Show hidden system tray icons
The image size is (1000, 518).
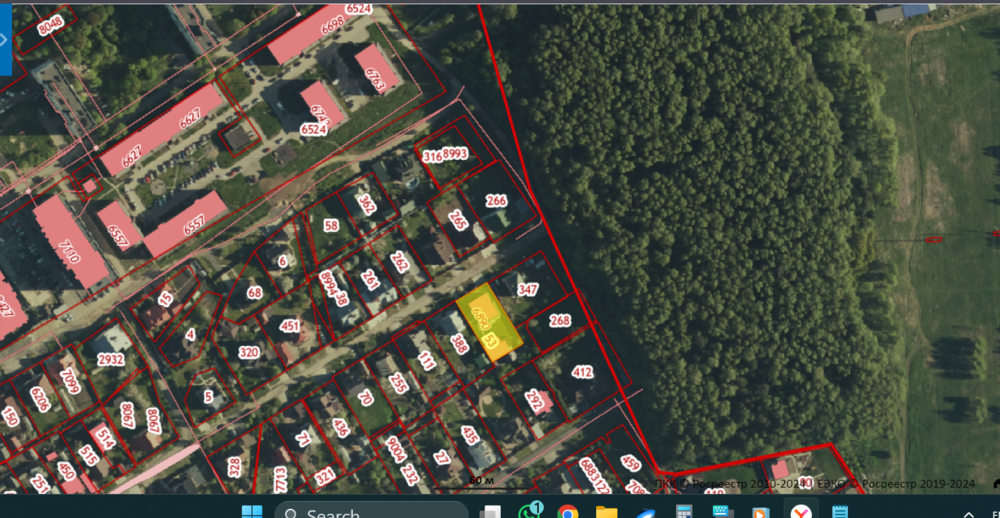971,513
